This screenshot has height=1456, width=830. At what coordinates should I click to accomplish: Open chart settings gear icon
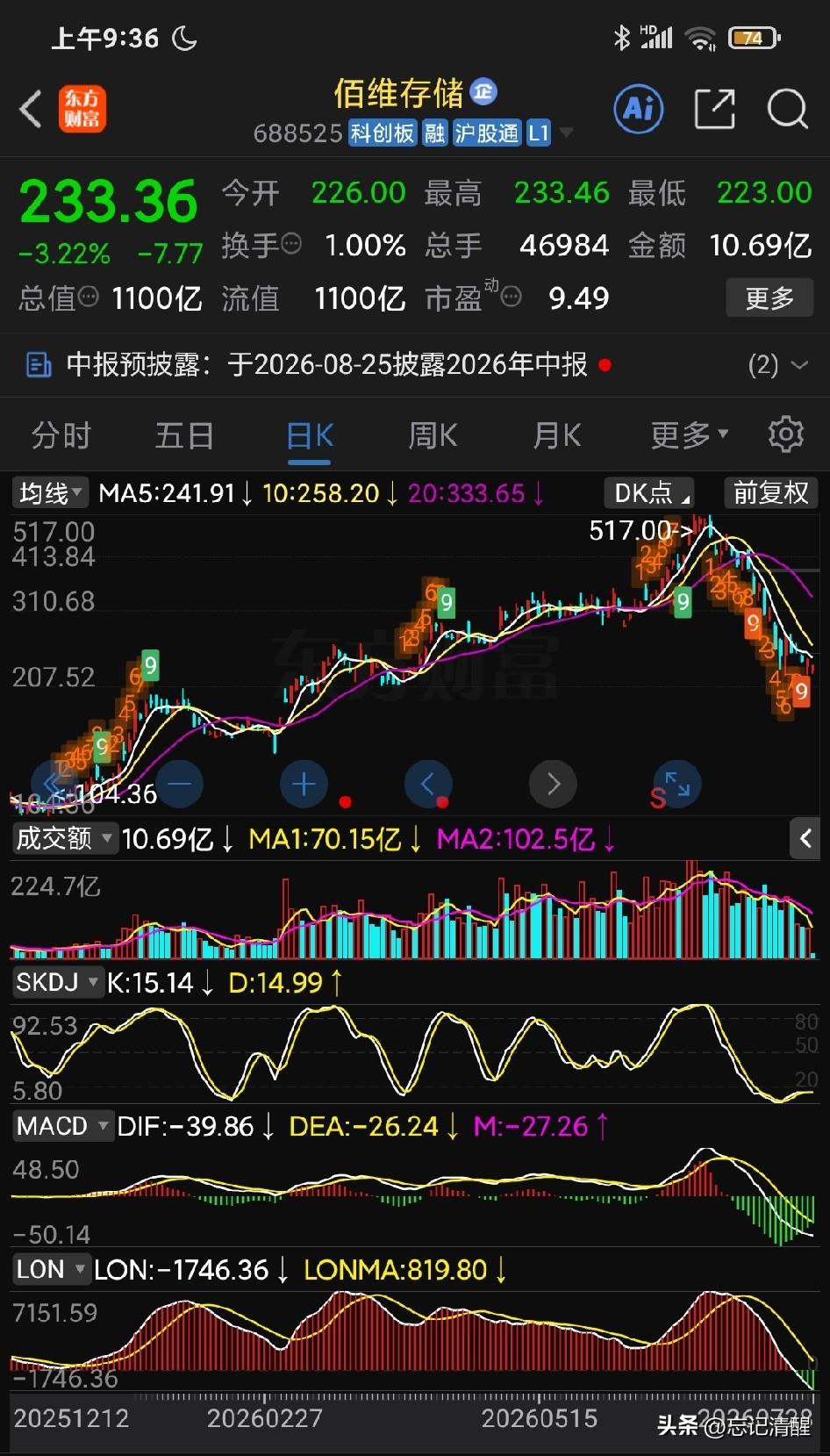click(x=785, y=434)
